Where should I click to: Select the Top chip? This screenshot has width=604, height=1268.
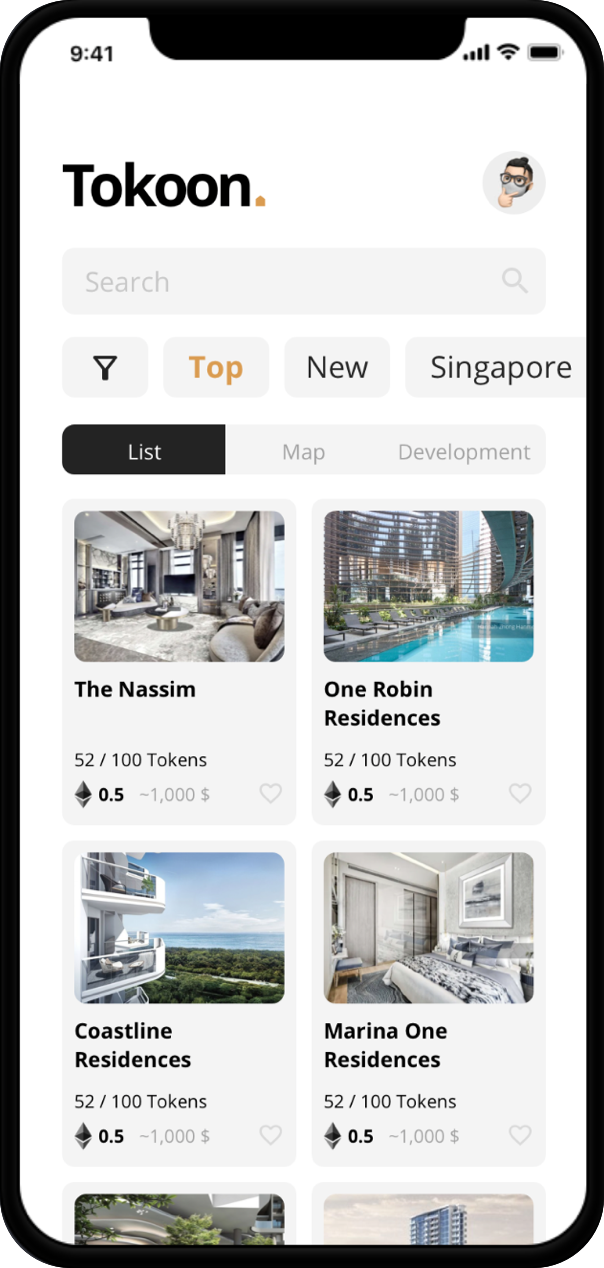216,367
